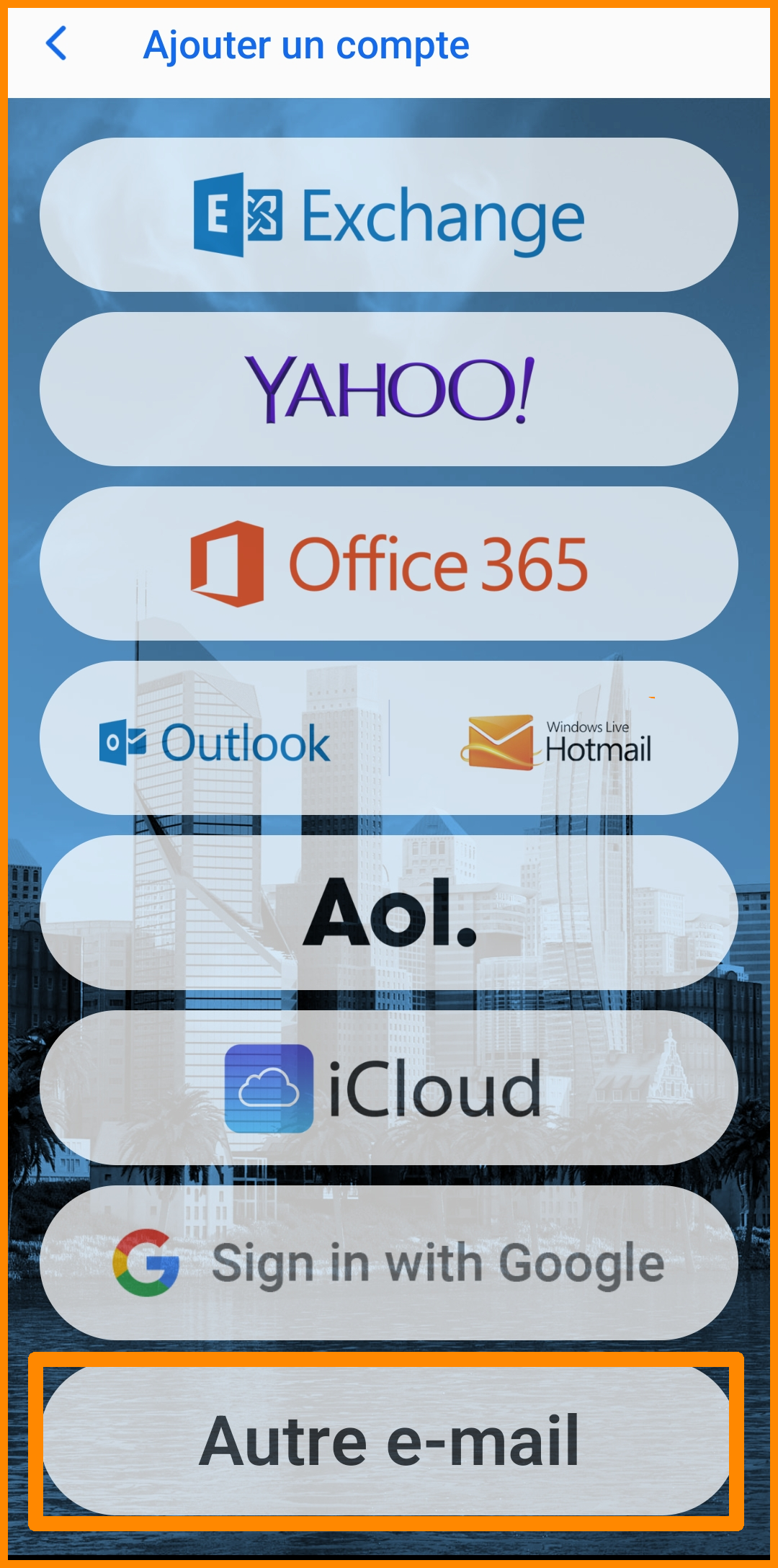Choose Exchange account type
The width and height of the screenshot is (778, 1568).
pos(389,215)
